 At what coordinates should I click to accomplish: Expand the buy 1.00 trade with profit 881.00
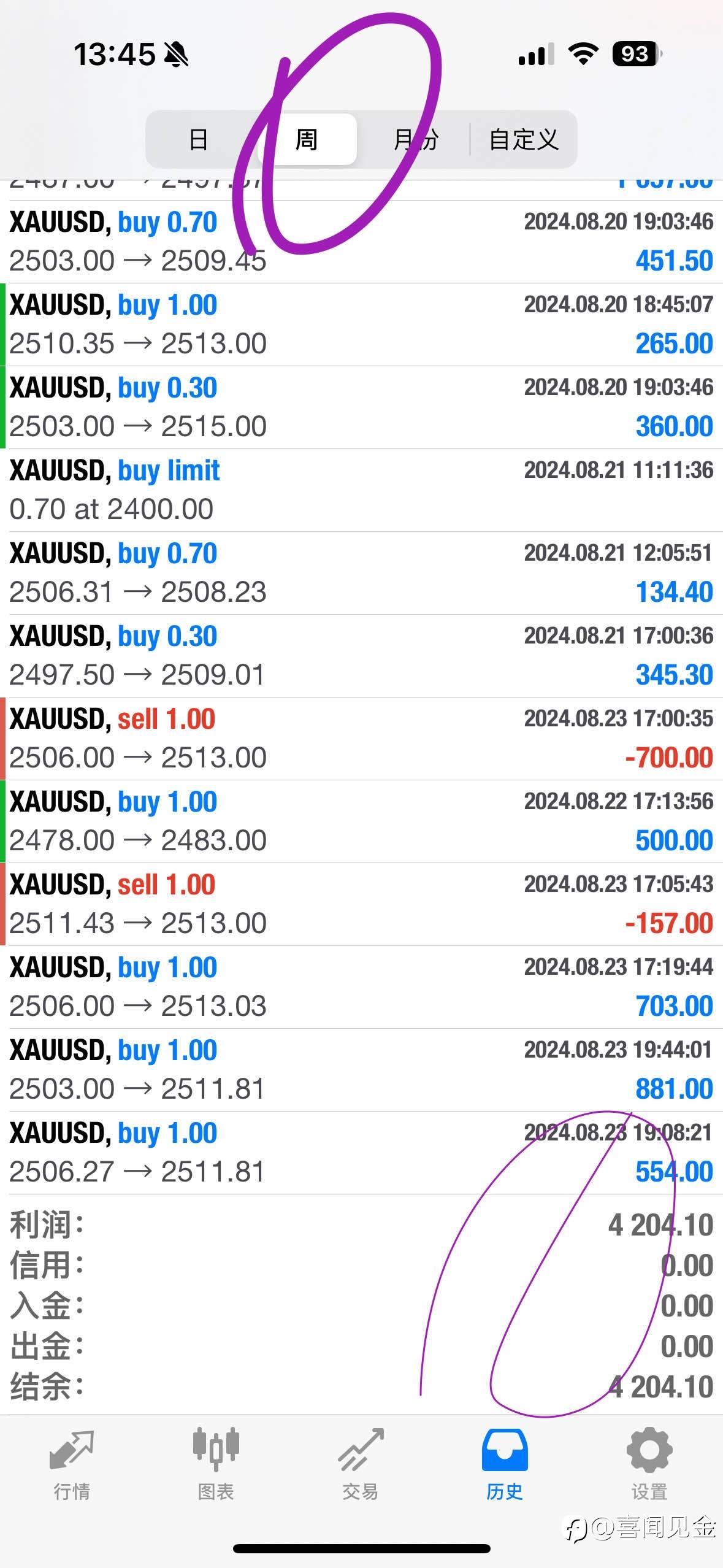tap(361, 1070)
